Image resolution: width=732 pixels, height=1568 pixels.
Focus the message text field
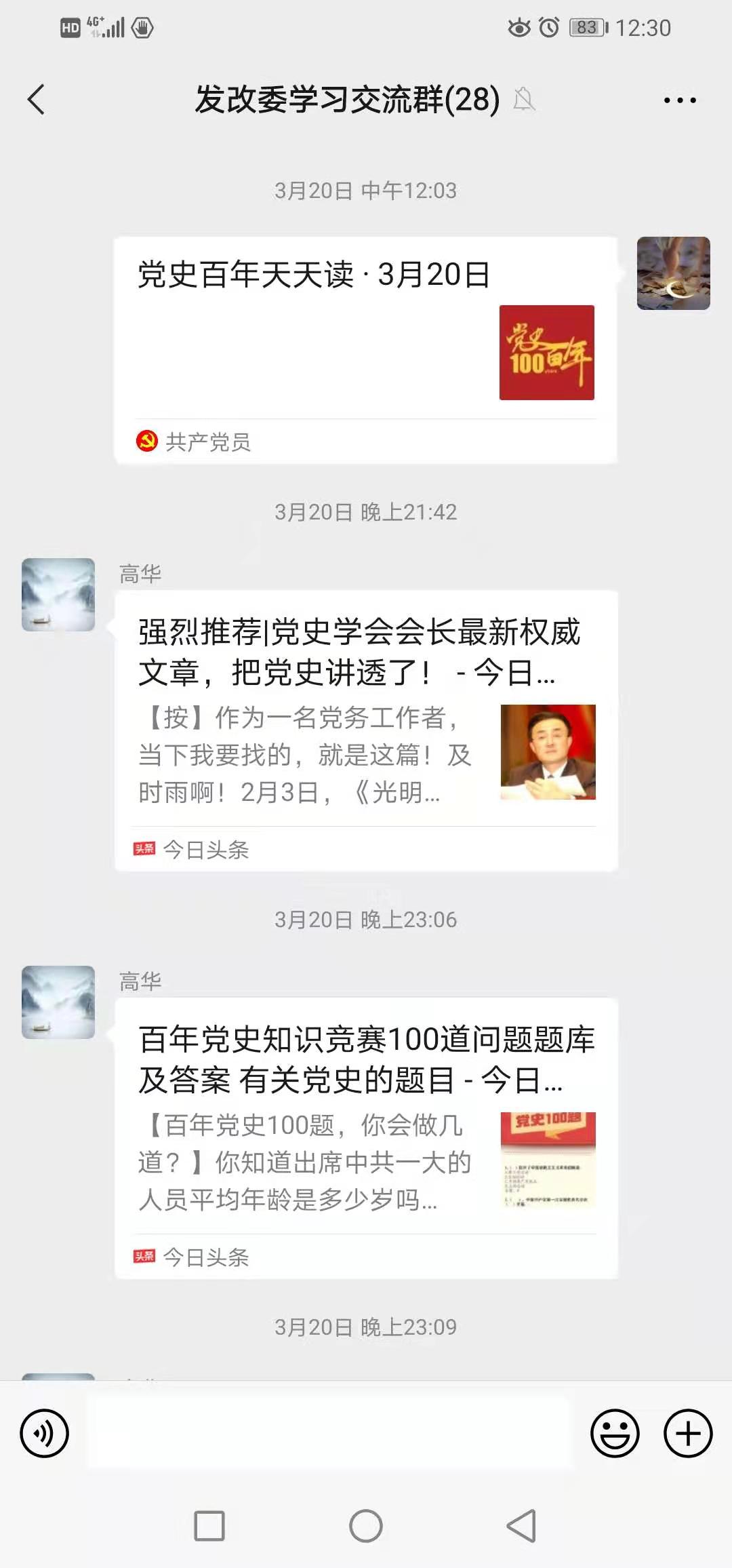click(x=331, y=1433)
